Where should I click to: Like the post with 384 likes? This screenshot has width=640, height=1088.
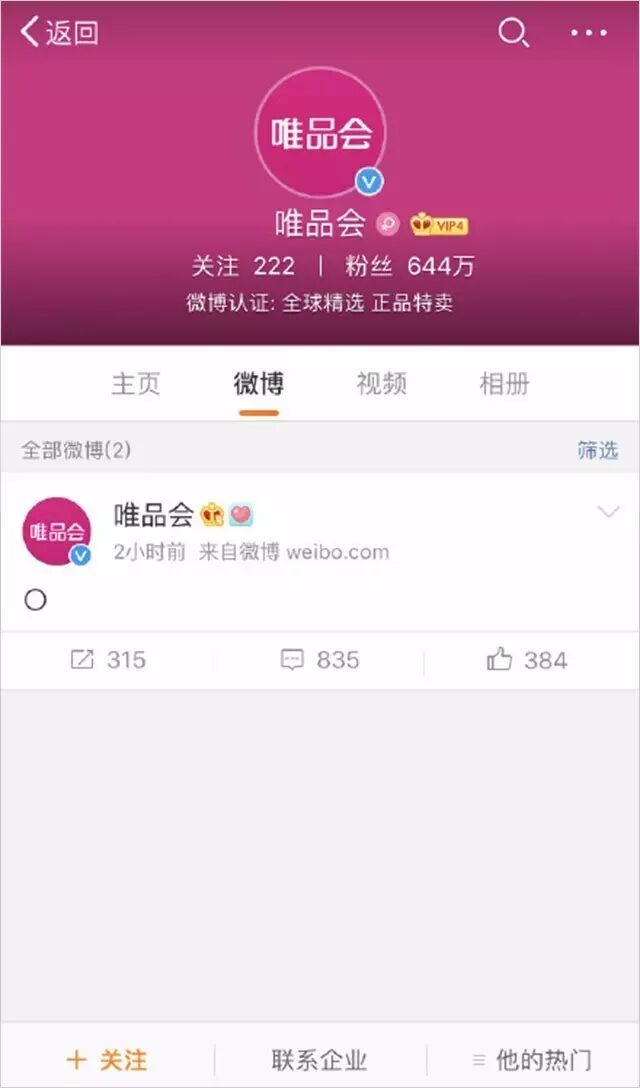(527, 660)
